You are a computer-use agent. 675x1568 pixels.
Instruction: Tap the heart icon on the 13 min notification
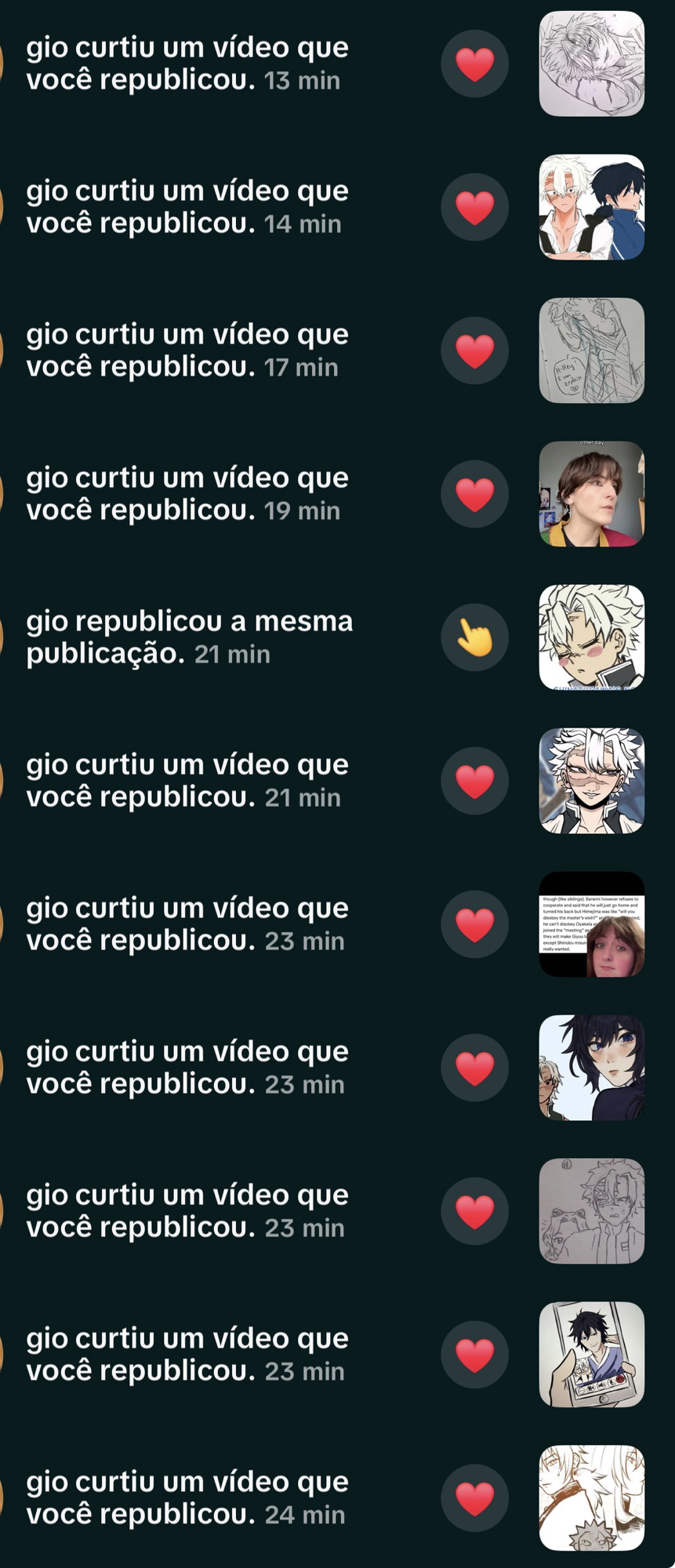pyautogui.click(x=474, y=64)
